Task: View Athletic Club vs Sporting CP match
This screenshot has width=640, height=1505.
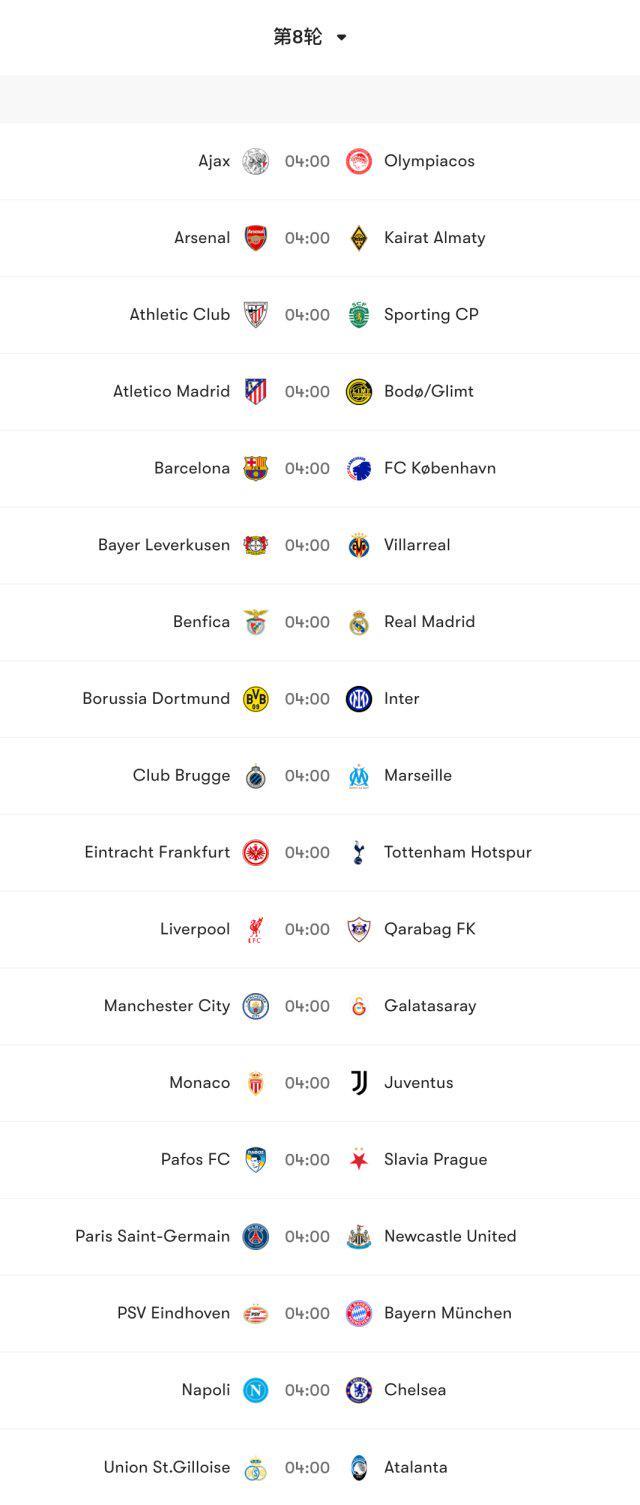Action: (x=307, y=315)
